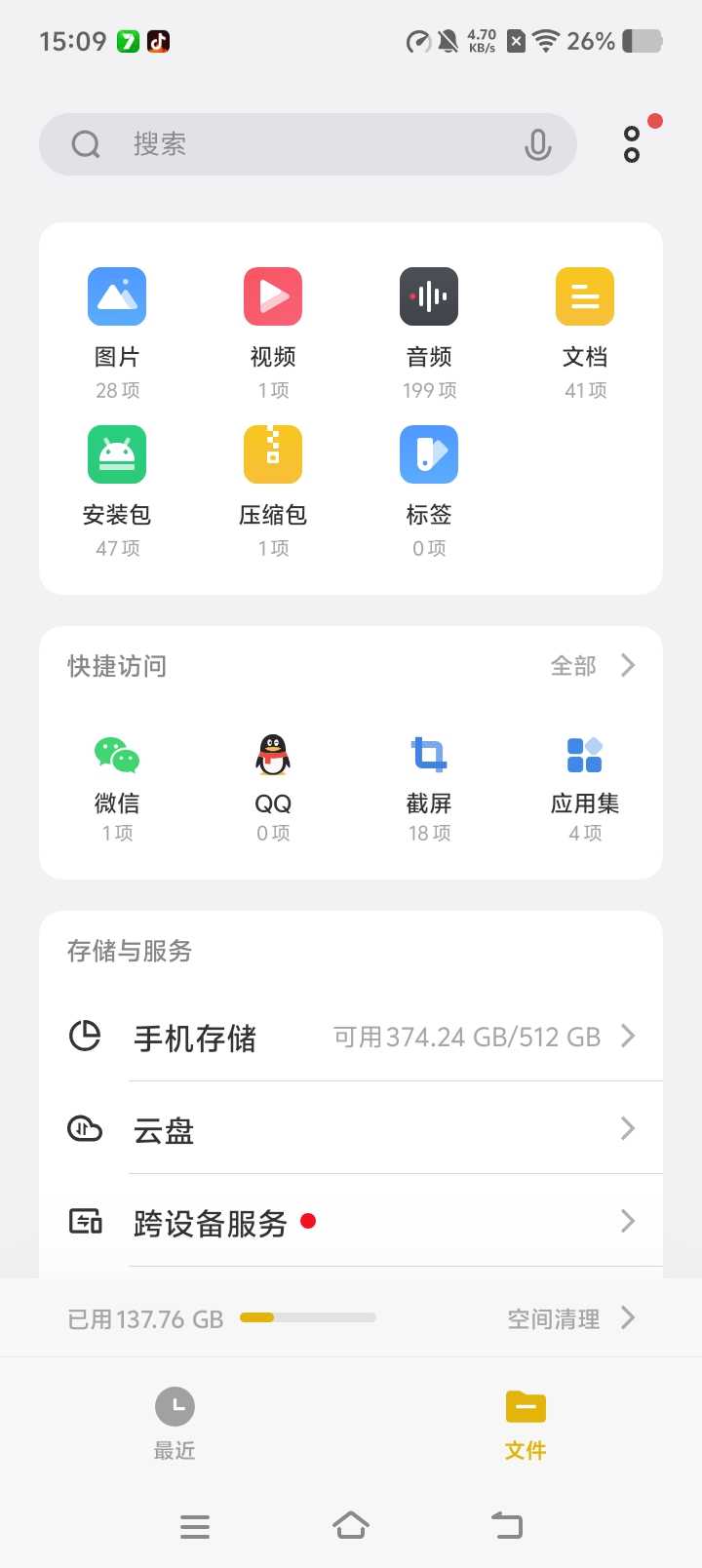Viewport: 702px width, 1568px height.
Task: Open 空间清理 storage cleanup
Action: click(x=571, y=1318)
